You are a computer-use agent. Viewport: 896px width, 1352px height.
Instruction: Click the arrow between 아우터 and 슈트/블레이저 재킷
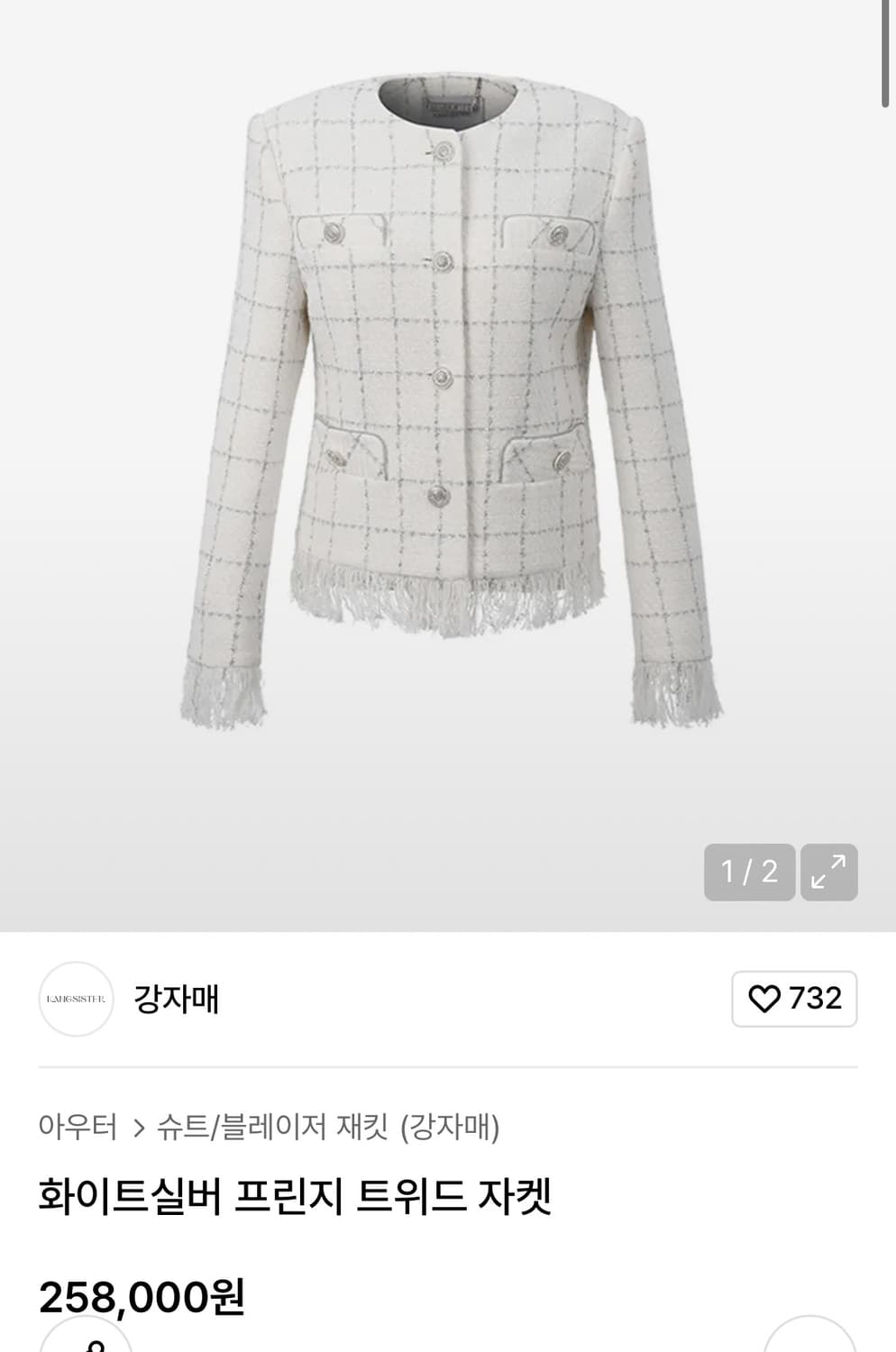click(139, 1124)
